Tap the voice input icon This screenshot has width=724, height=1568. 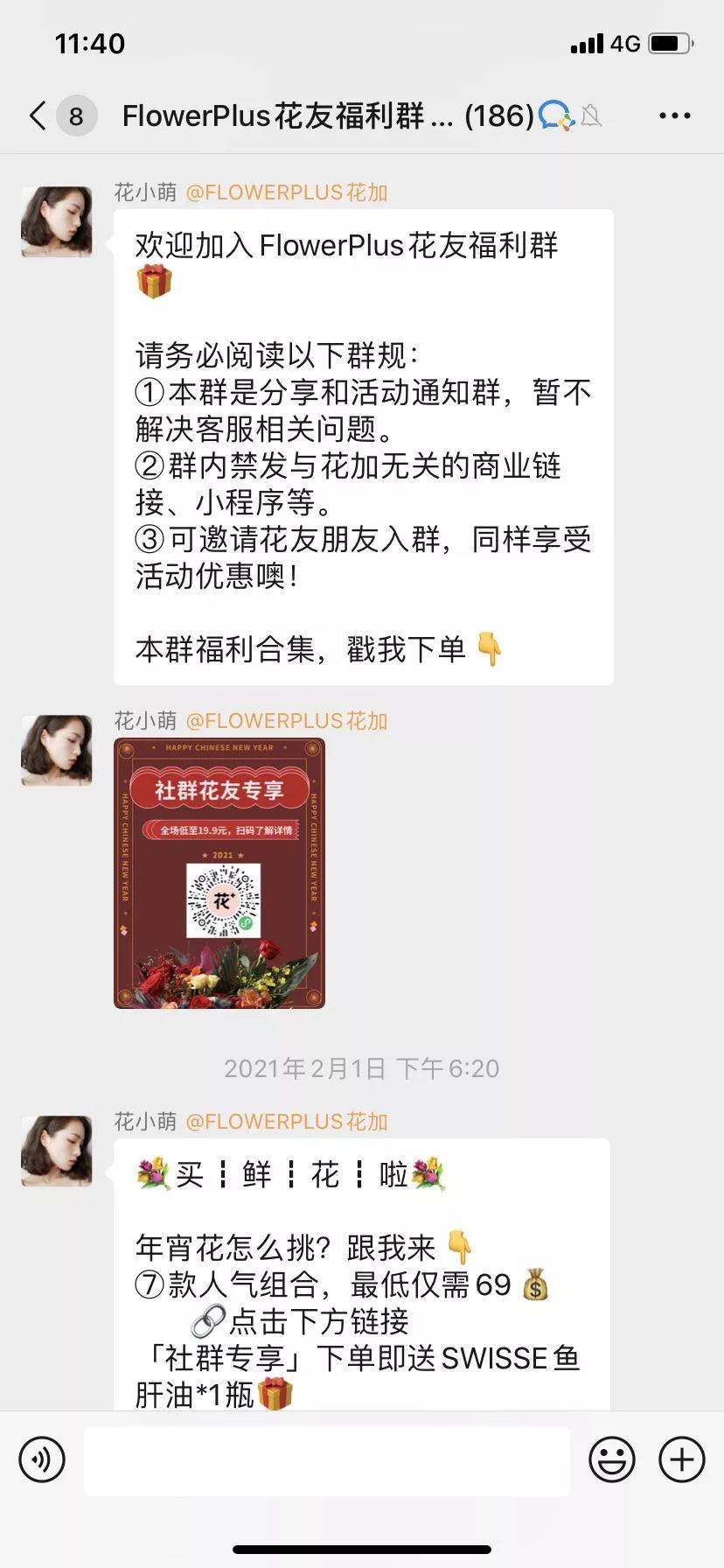pos(42,1459)
